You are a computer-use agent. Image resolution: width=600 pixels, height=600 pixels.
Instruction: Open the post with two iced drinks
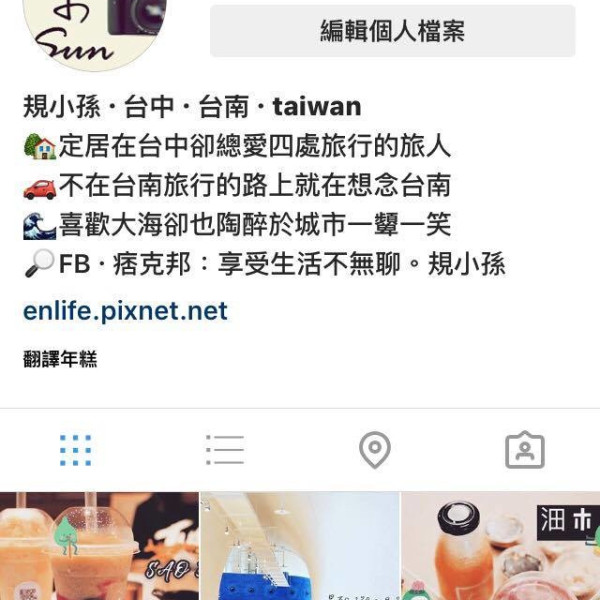click(x=98, y=547)
